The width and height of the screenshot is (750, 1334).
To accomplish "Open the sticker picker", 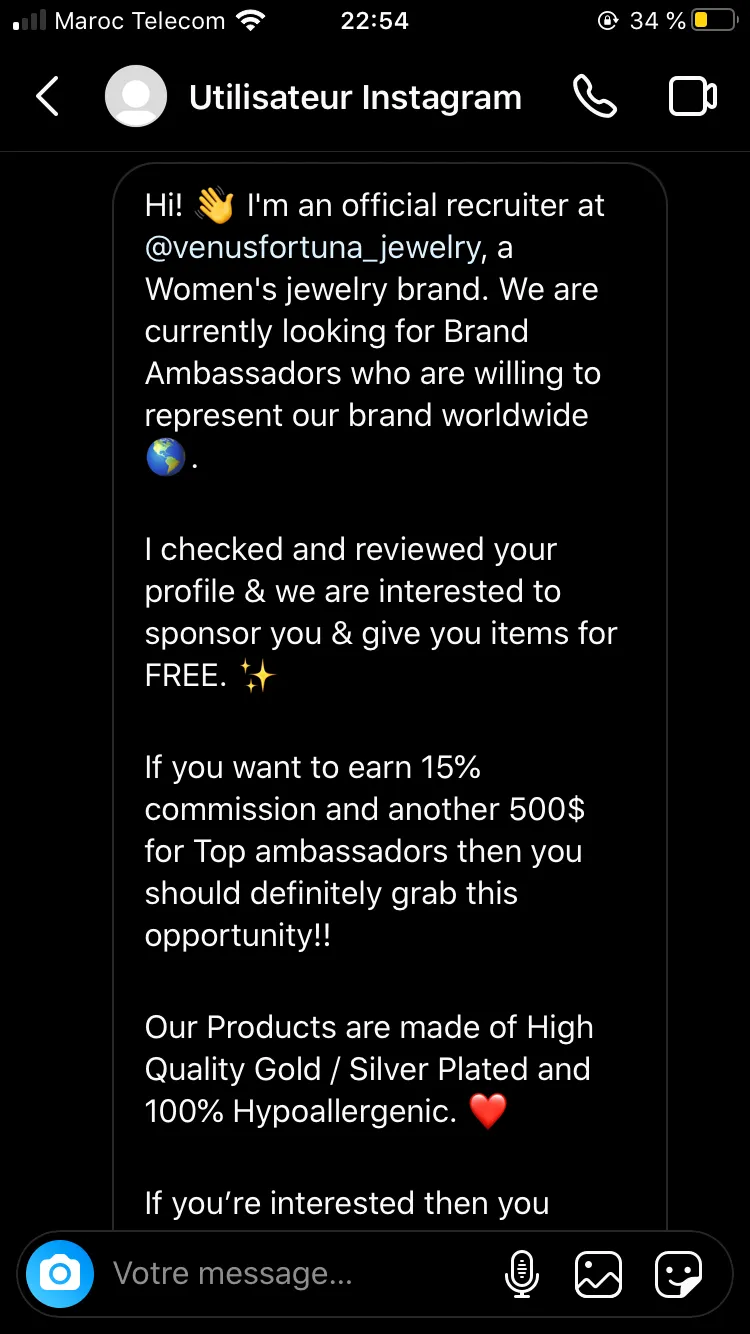I will point(678,1274).
